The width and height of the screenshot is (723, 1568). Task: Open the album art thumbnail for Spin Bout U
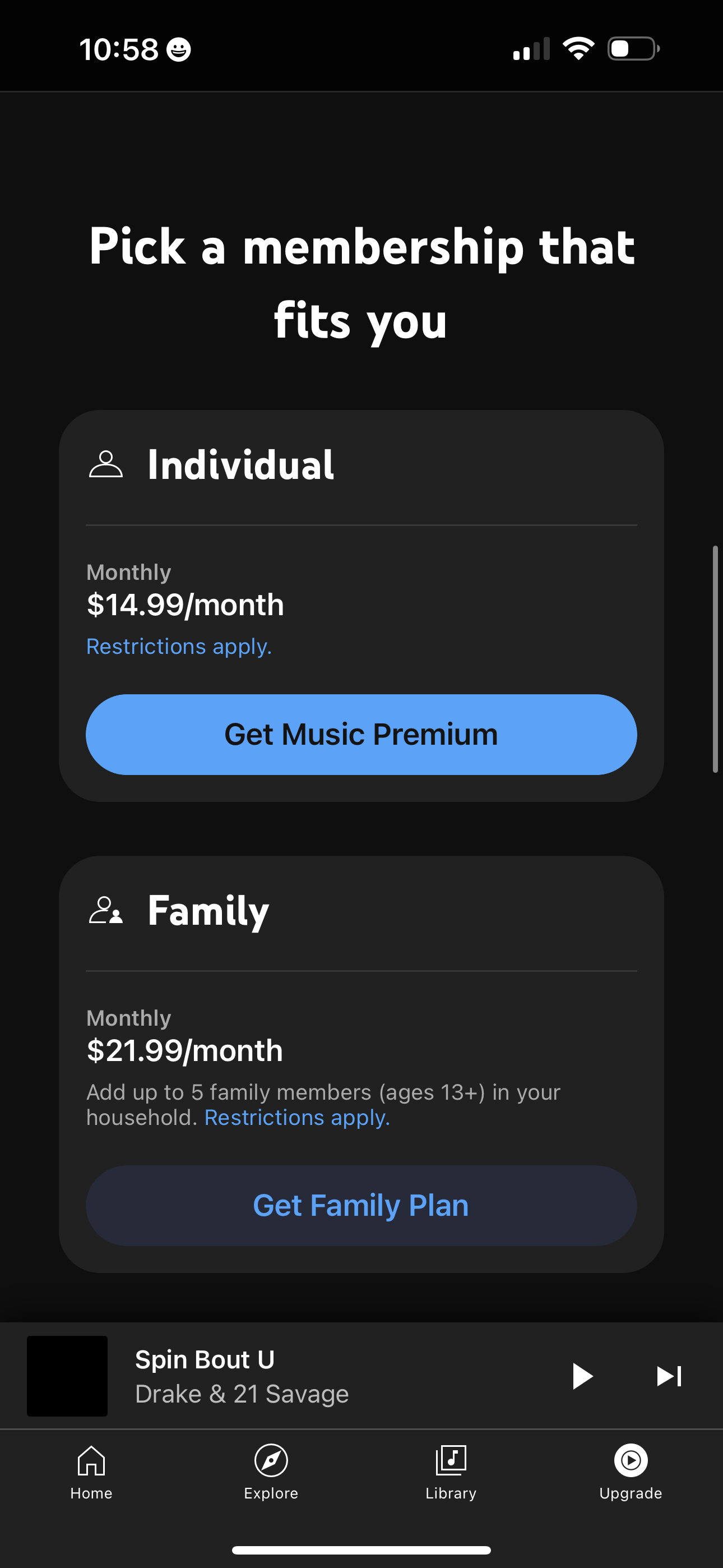(67, 1377)
